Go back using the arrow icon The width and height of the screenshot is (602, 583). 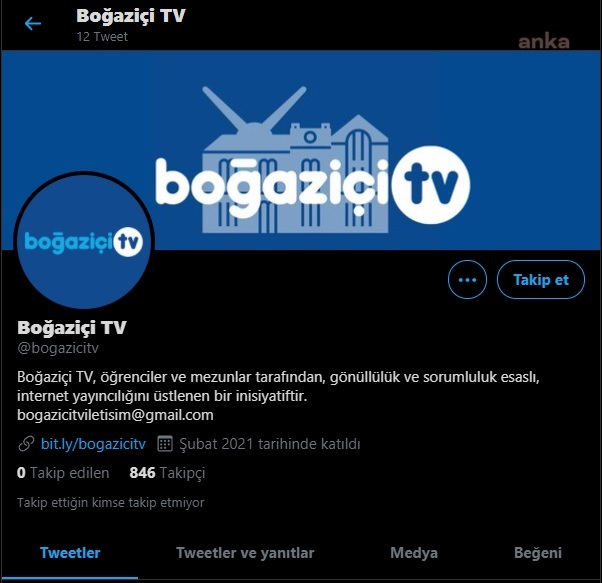tap(33, 23)
